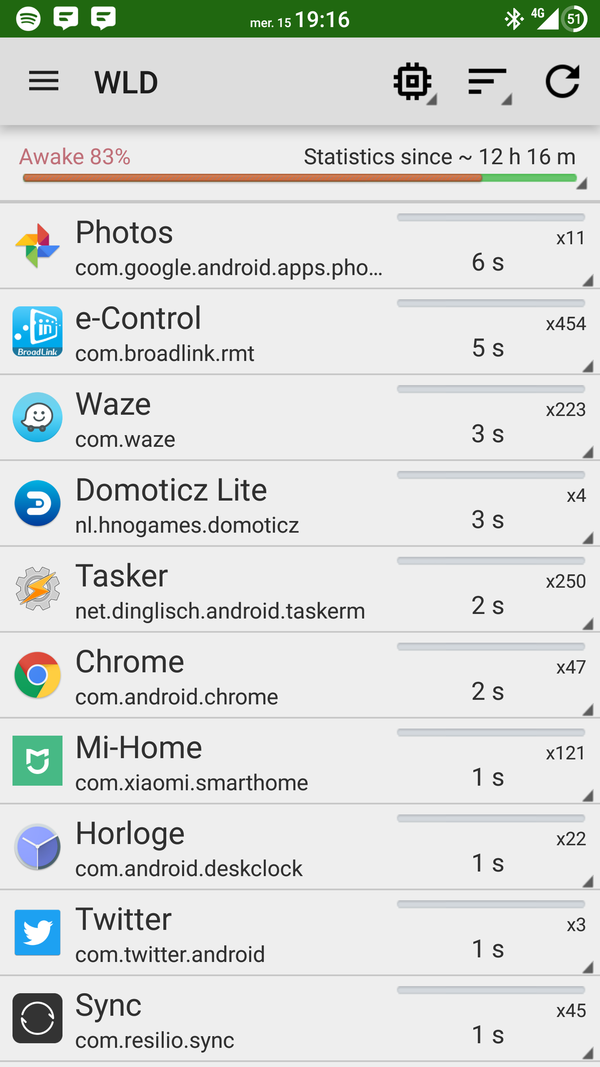The width and height of the screenshot is (600, 1067).
Task: Open the e-Control entry
Action: click(x=300, y=331)
